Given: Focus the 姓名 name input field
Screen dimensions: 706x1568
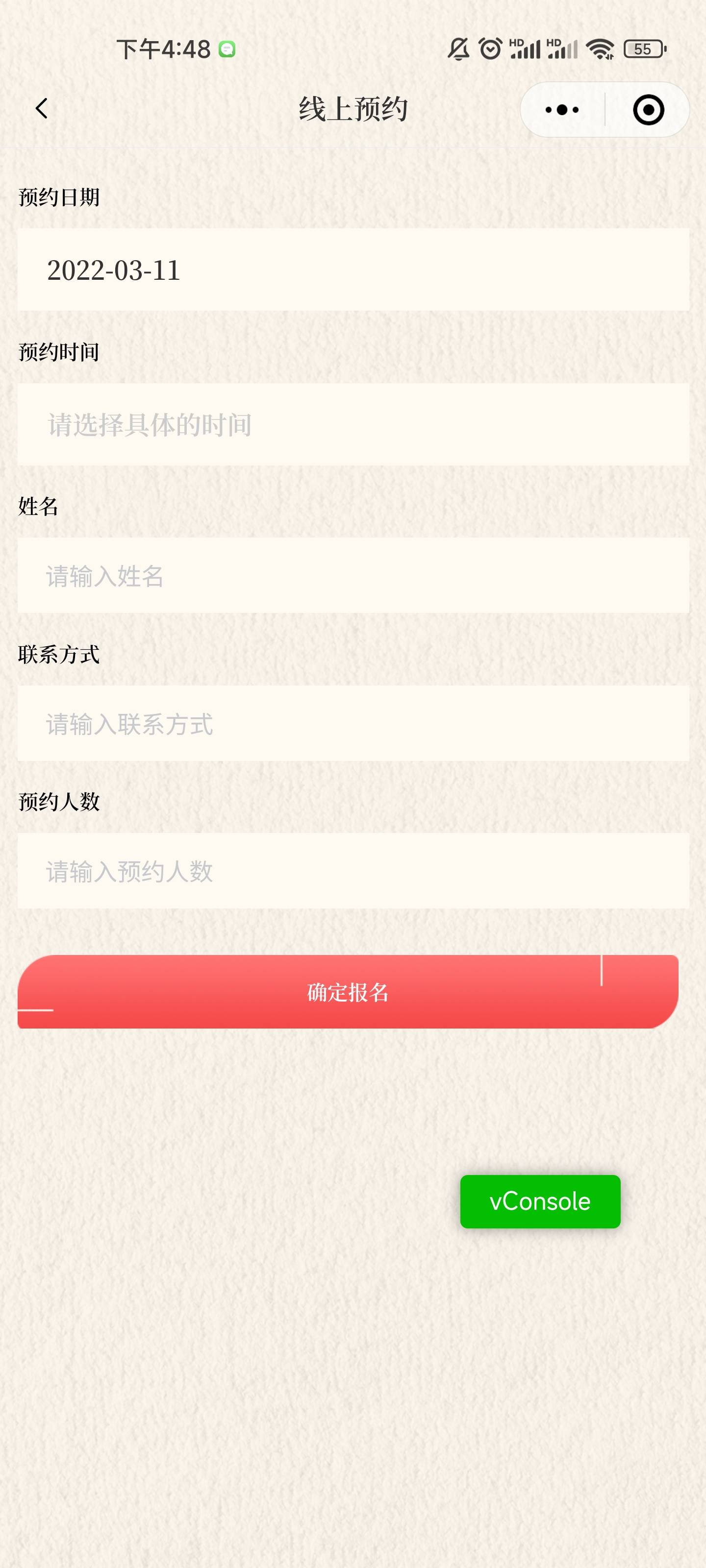Looking at the screenshot, I should (x=353, y=575).
